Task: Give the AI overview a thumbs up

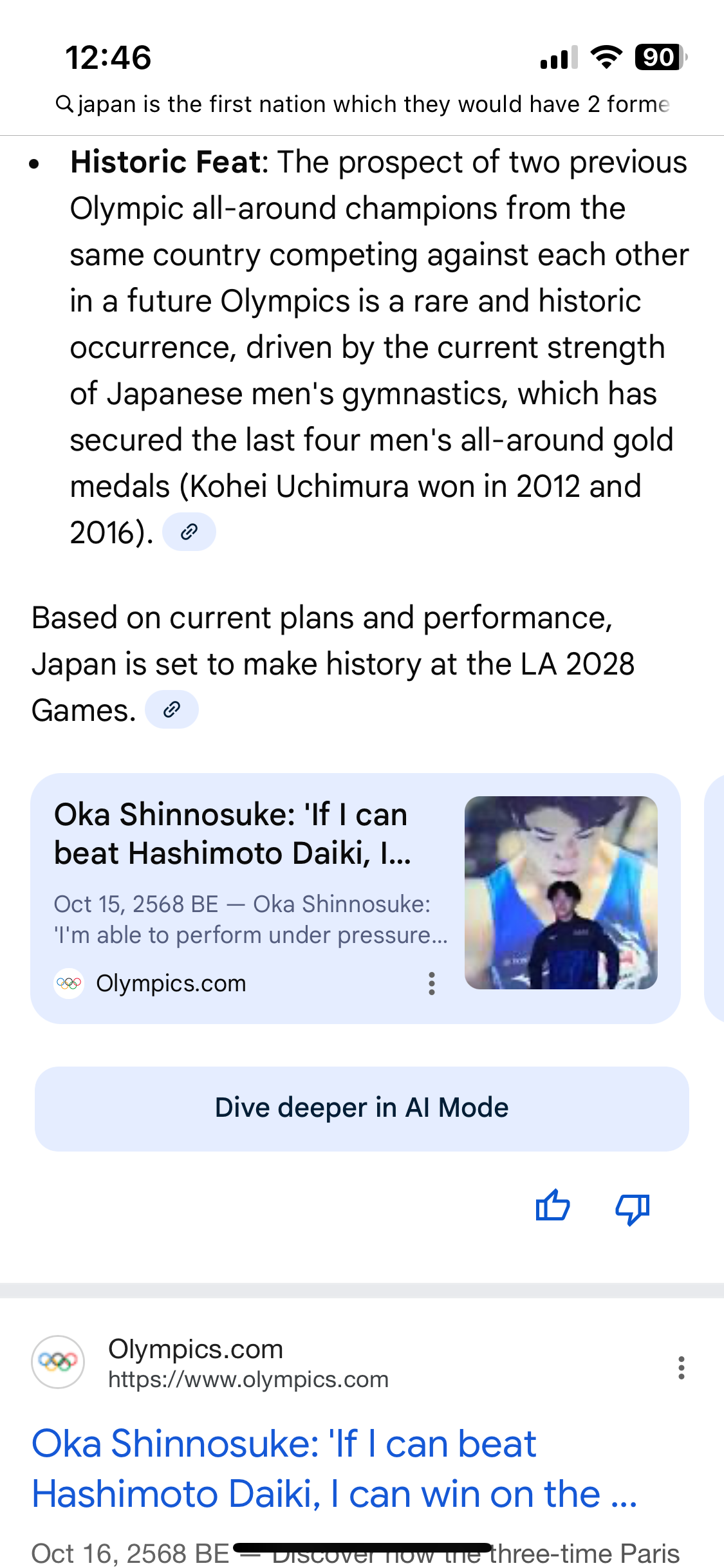Action: [552, 1206]
